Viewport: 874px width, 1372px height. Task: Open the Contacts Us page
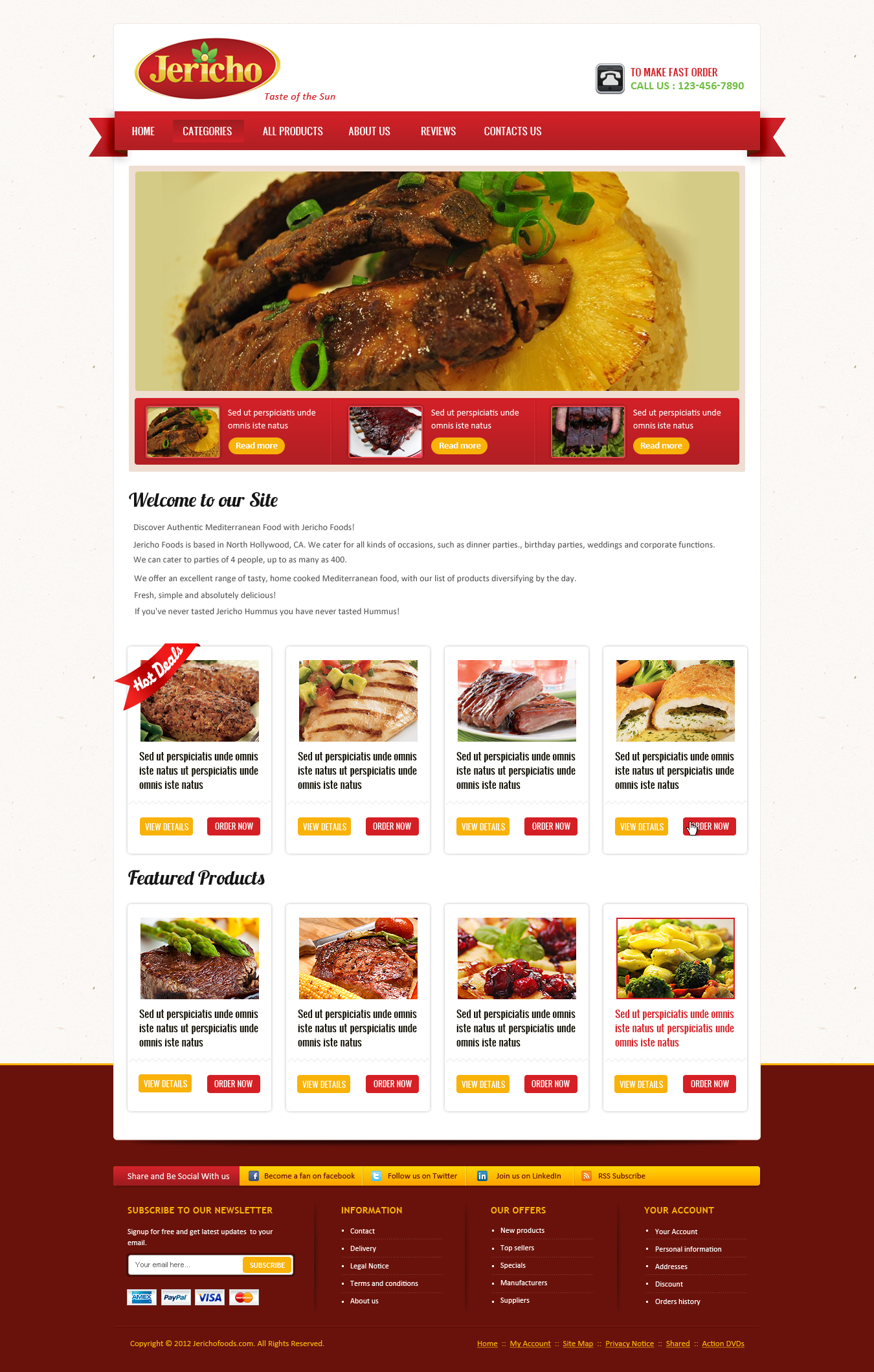[x=512, y=131]
